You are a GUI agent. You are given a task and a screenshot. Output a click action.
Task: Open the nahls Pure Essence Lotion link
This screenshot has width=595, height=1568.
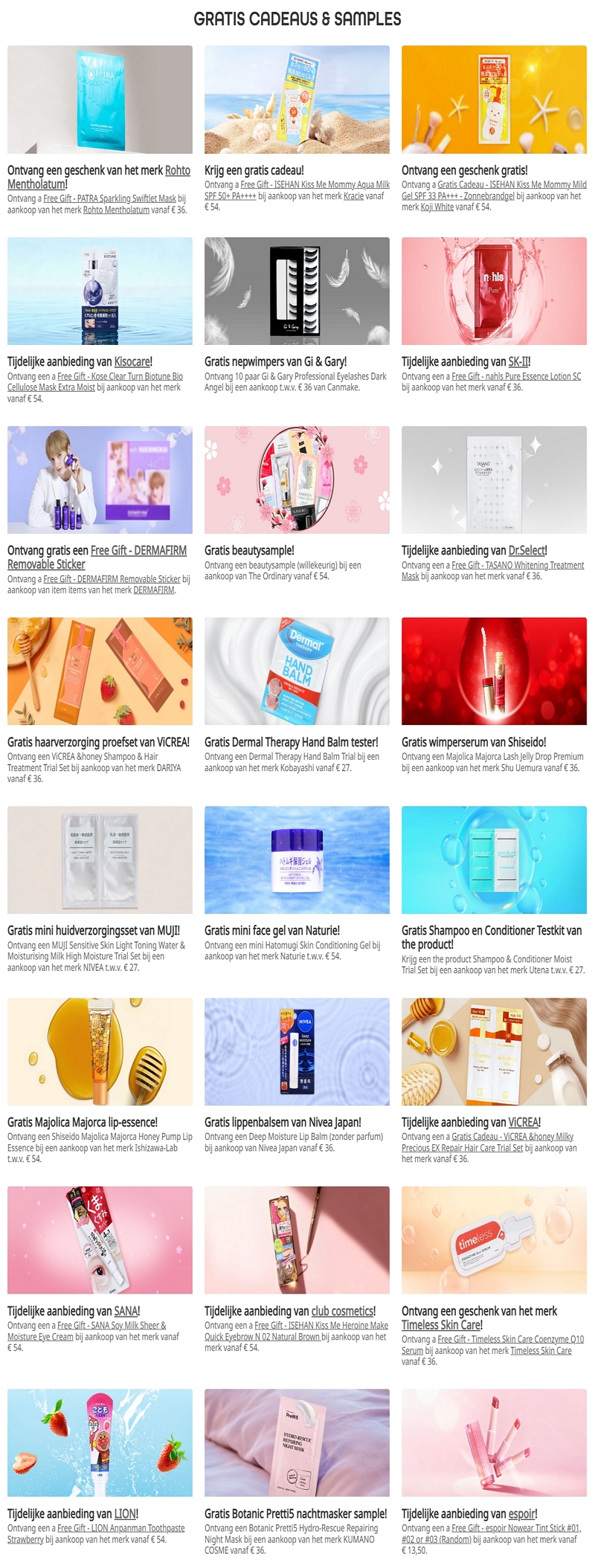pyautogui.click(x=516, y=376)
